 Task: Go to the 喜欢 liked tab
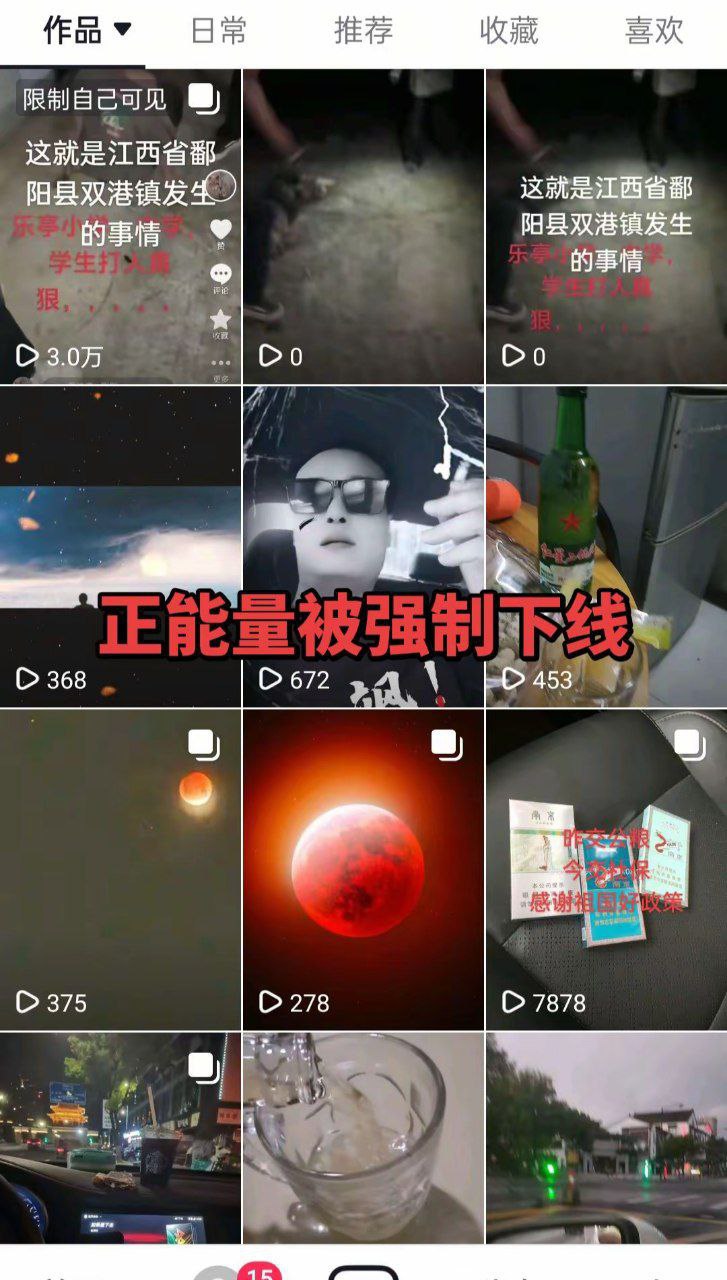tap(654, 31)
